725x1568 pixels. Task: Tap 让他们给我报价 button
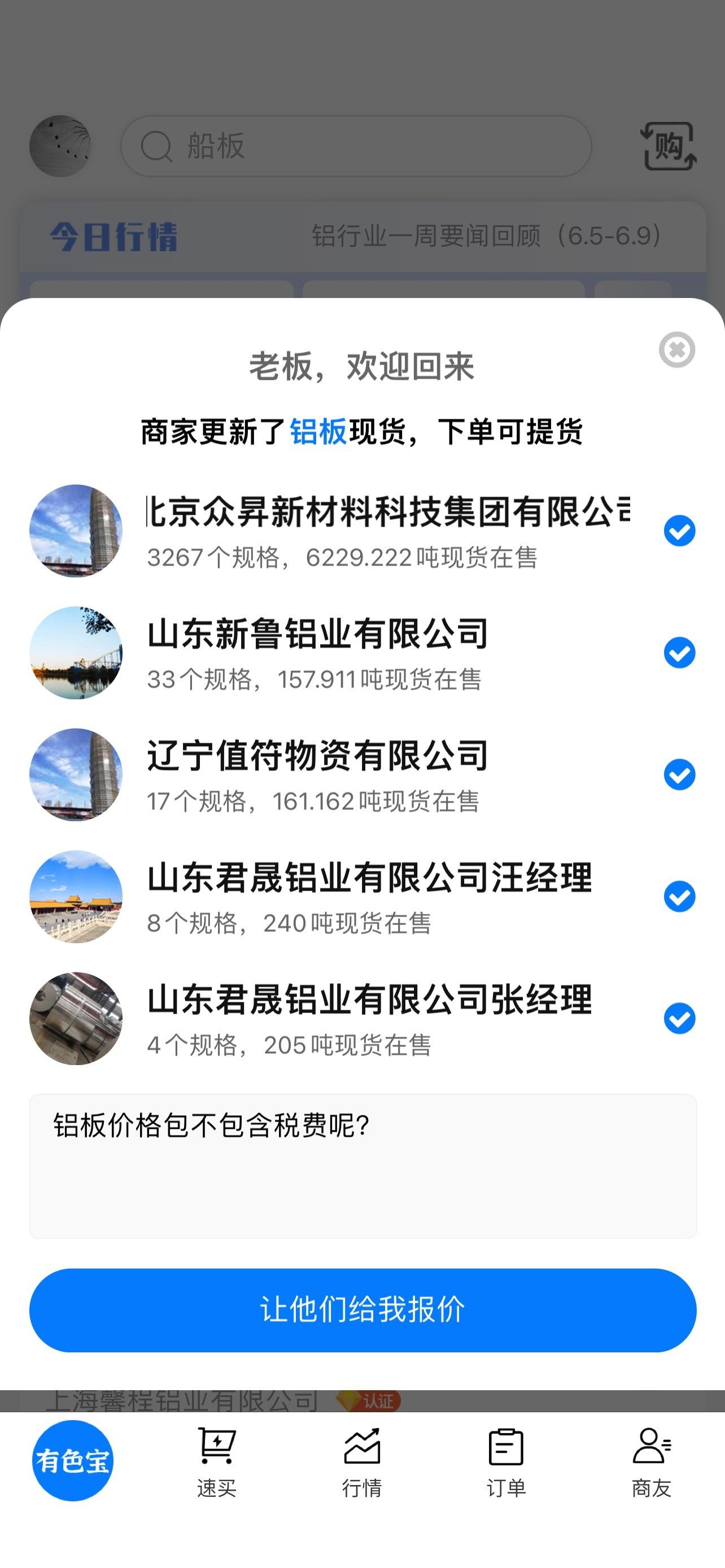pyautogui.click(x=363, y=1310)
